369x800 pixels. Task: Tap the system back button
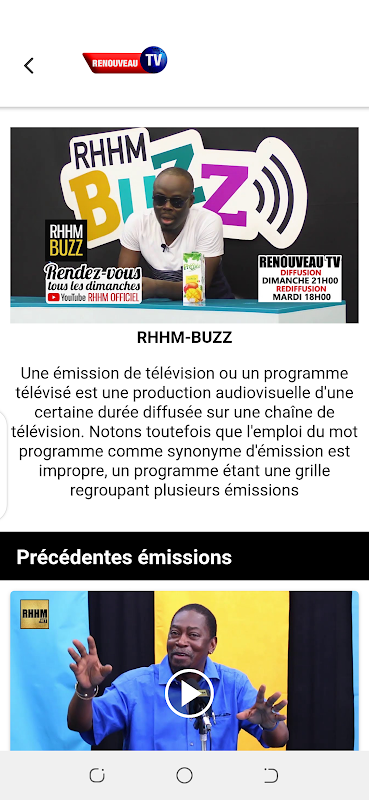(x=271, y=776)
